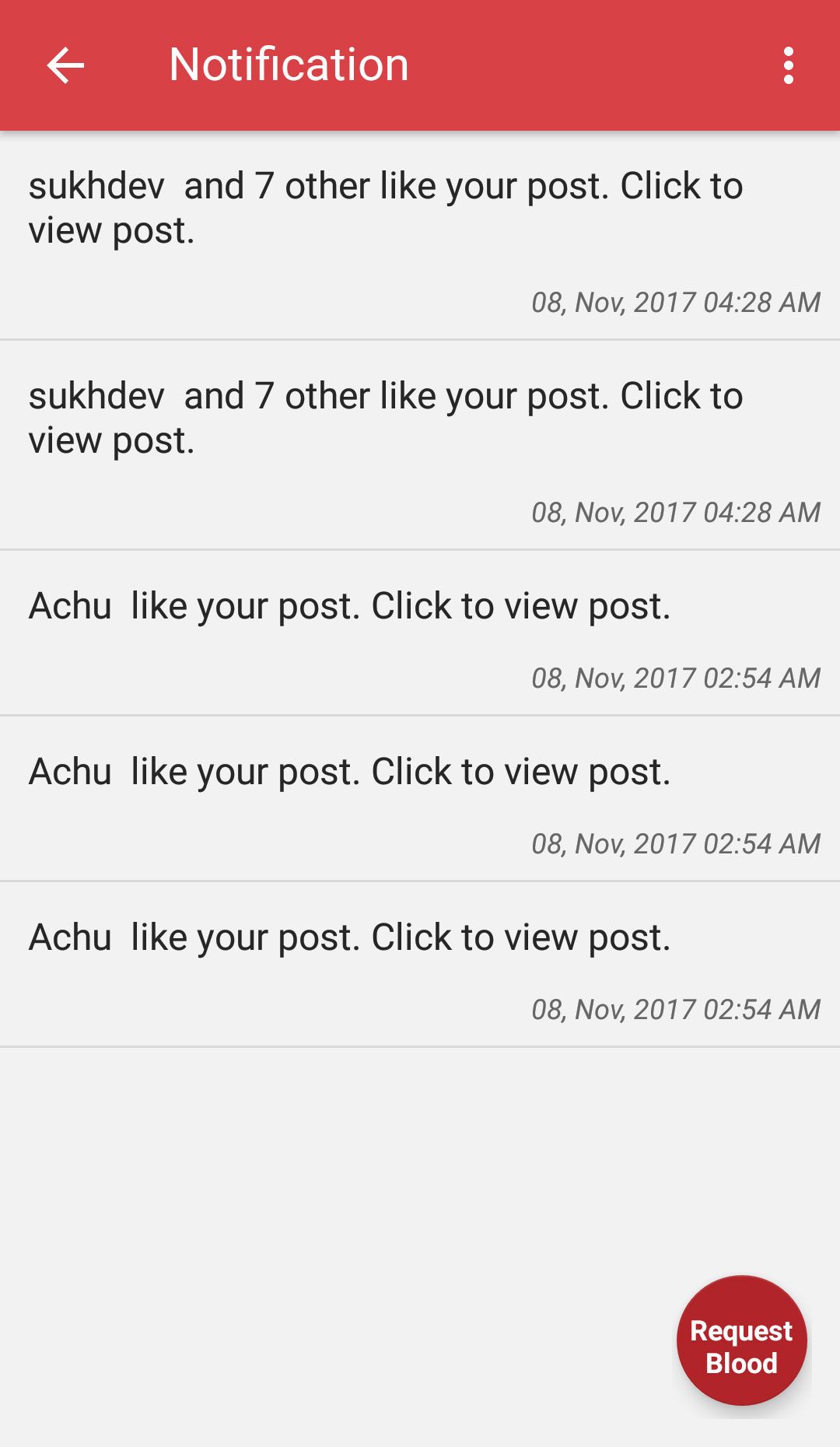Go back from the Notification screen
840x1447 pixels.
(x=65, y=65)
